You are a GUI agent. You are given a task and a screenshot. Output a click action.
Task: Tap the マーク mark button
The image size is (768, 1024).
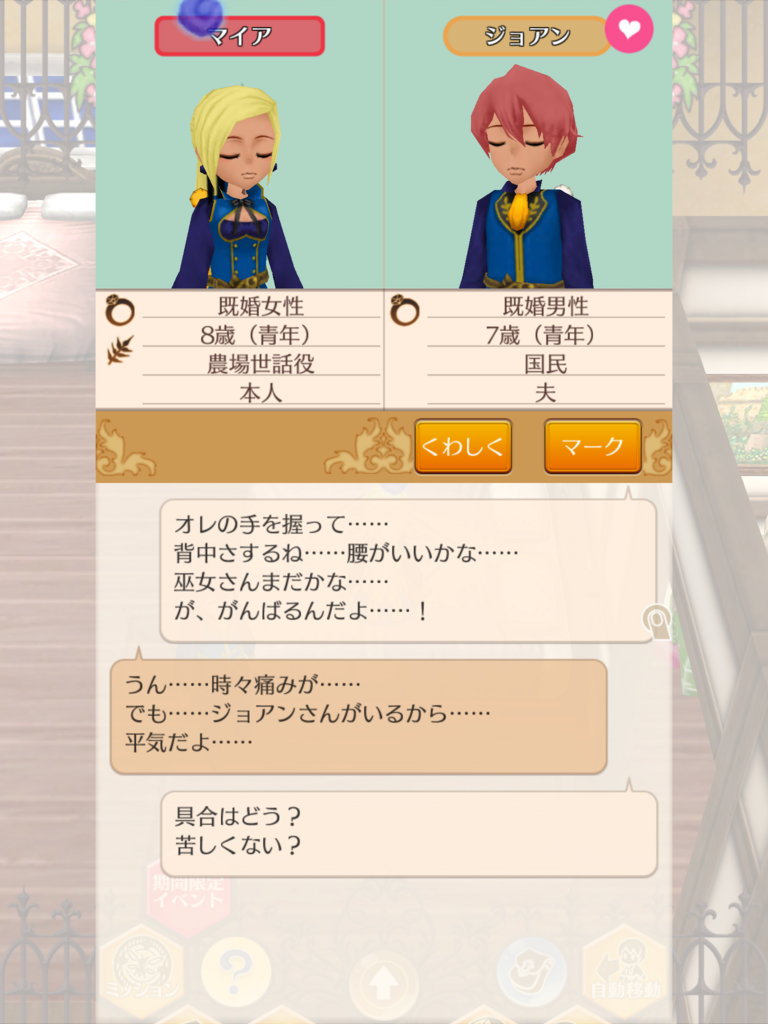(x=592, y=446)
